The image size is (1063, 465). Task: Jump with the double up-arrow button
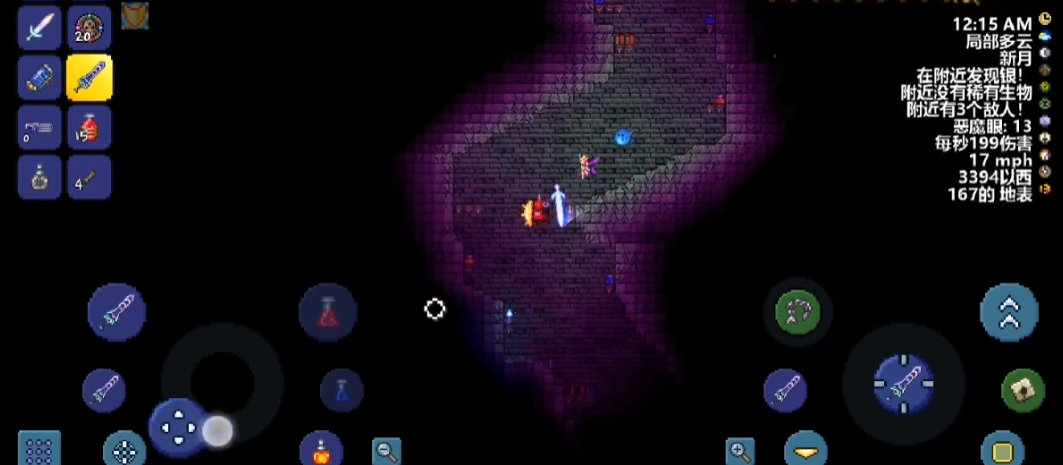(x=1008, y=313)
